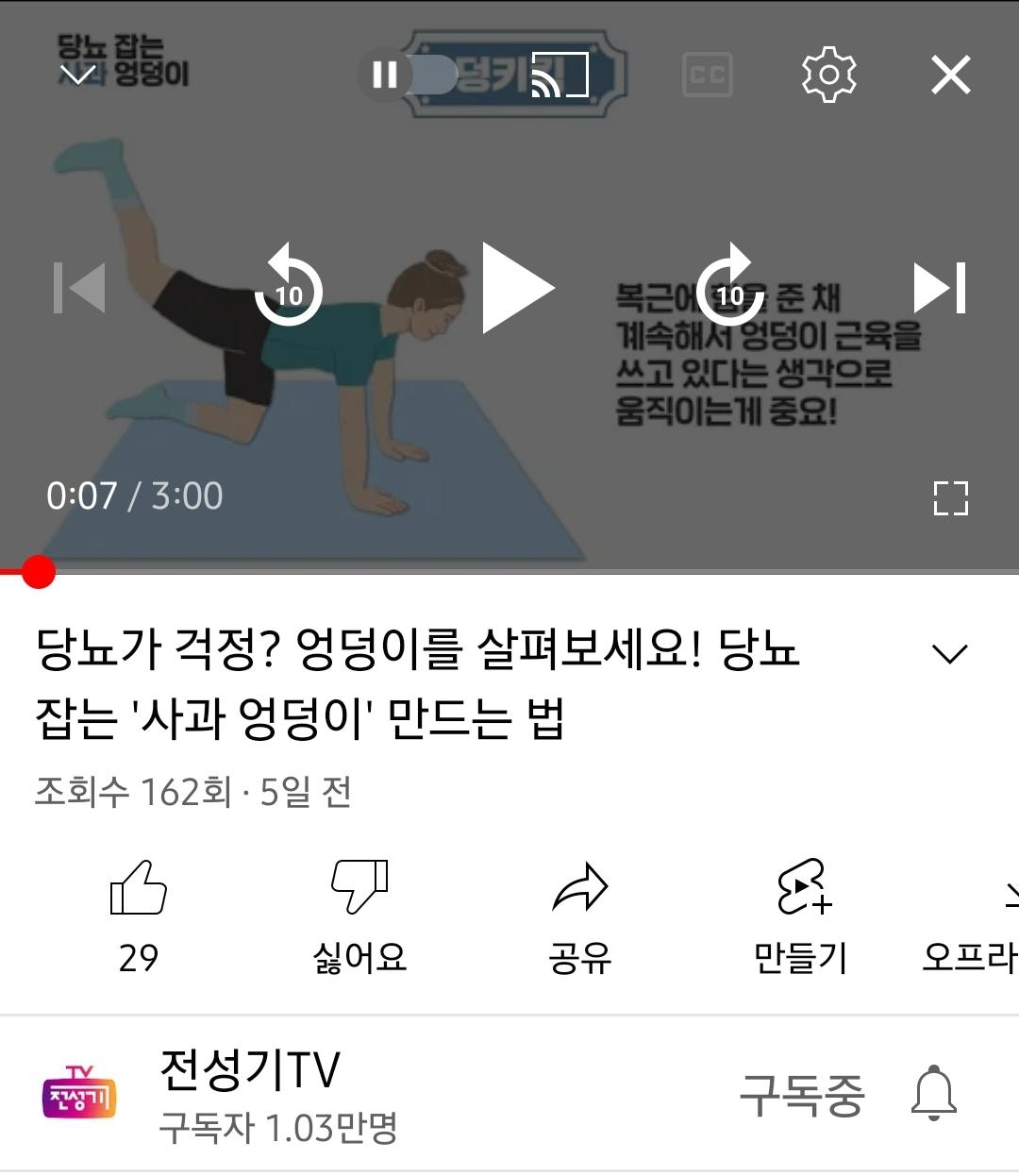
Task: Open notification bell settings for 전성기TV
Action: [933, 1094]
